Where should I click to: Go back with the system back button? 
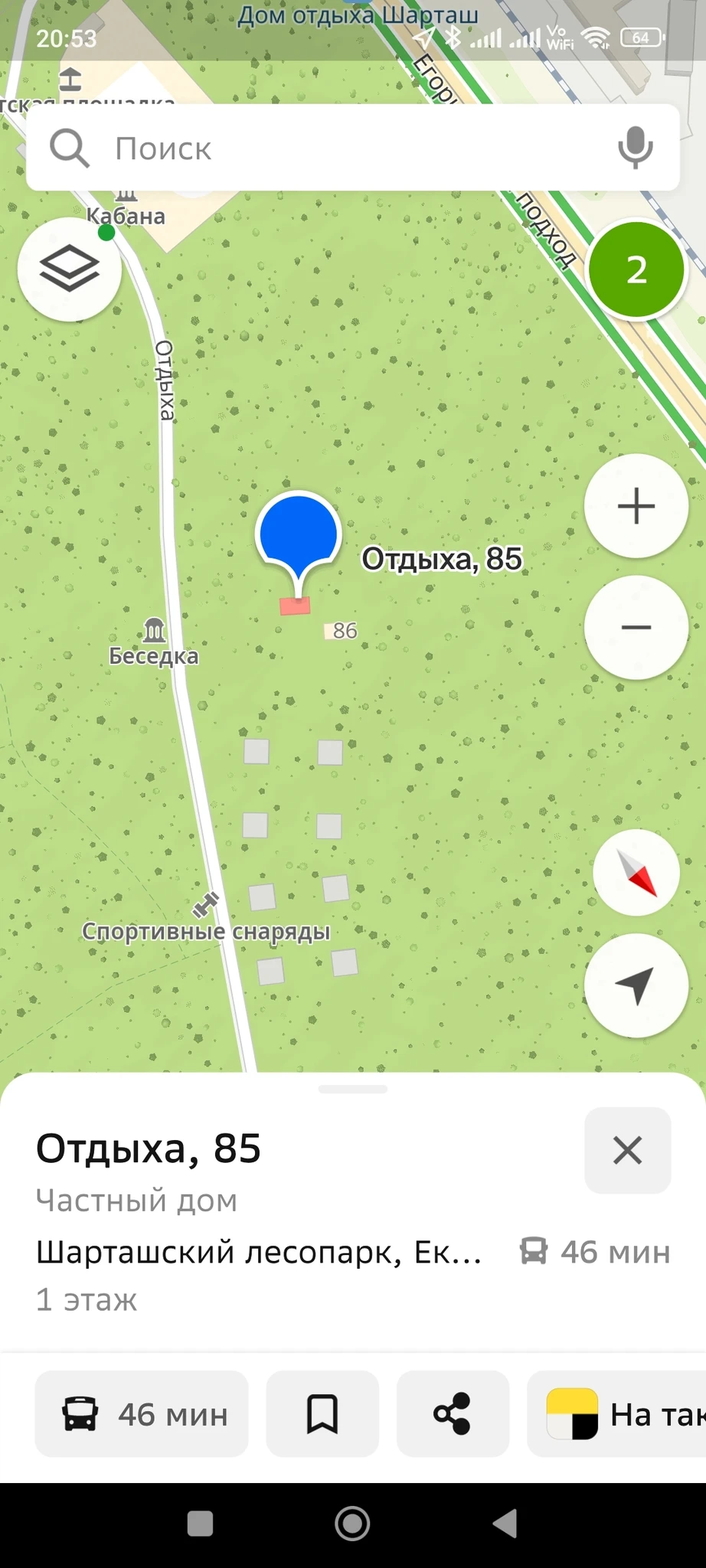505,1524
